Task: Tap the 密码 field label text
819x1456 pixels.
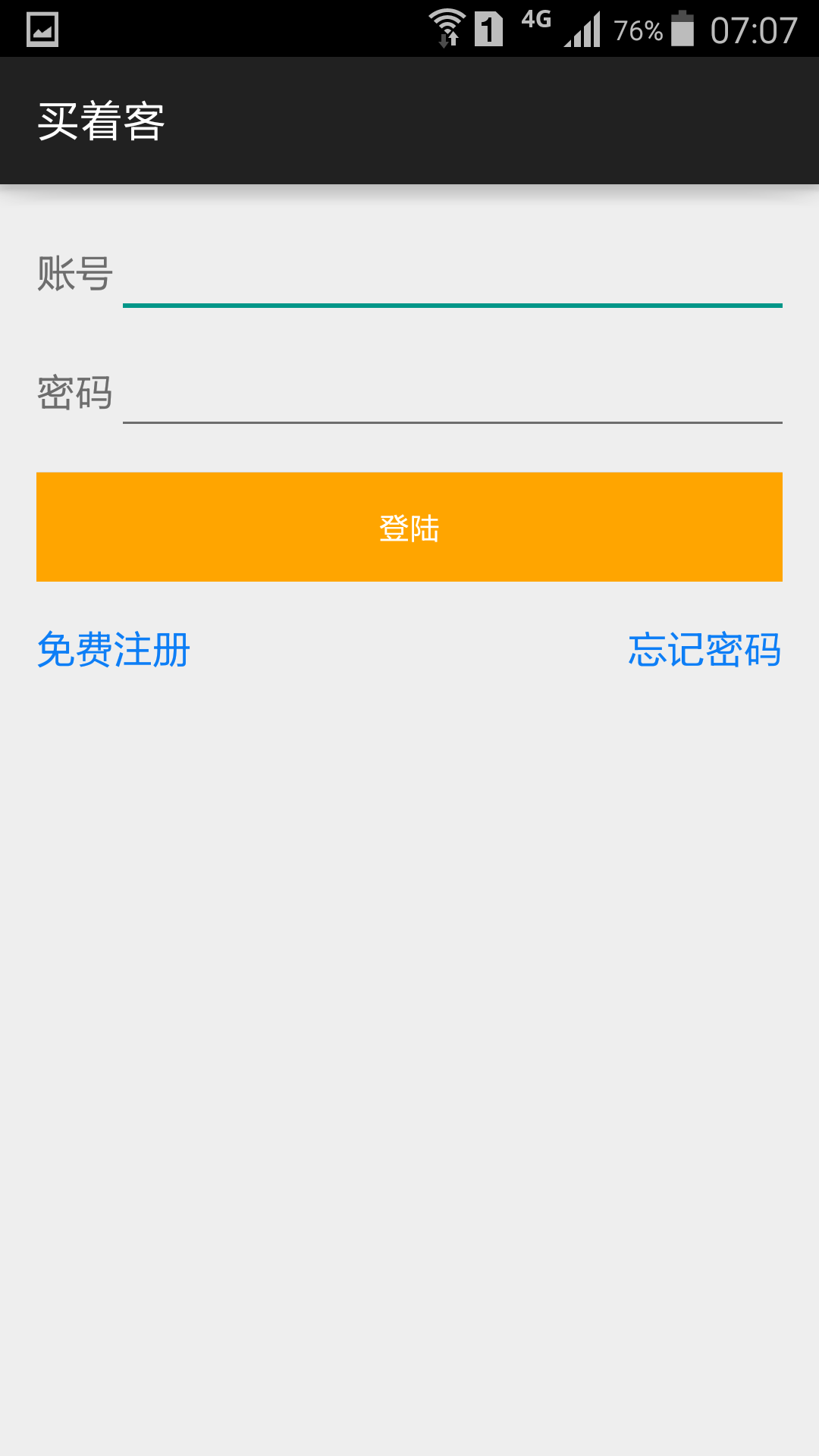Action: [x=75, y=393]
